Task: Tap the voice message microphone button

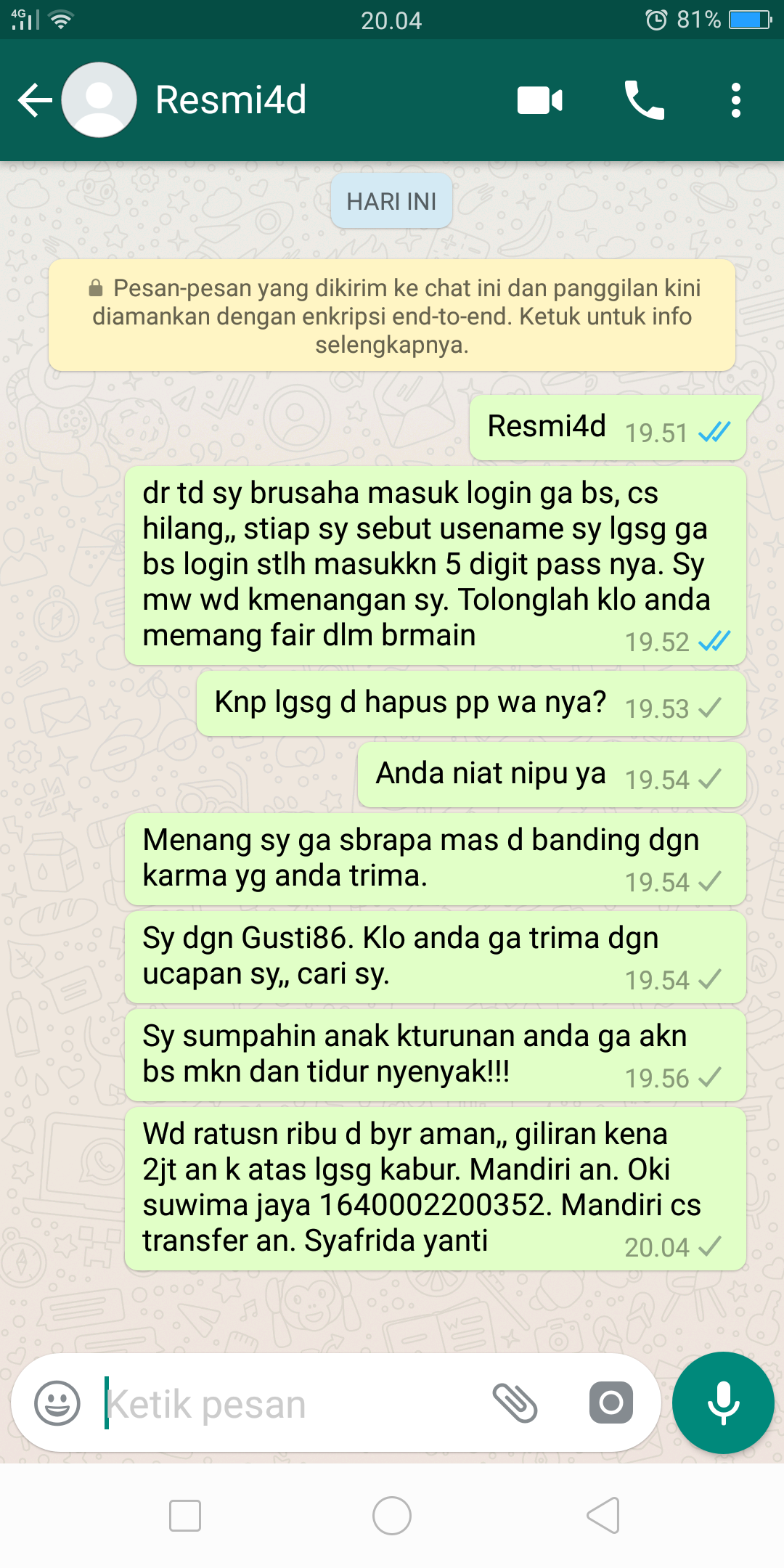Action: (723, 1402)
